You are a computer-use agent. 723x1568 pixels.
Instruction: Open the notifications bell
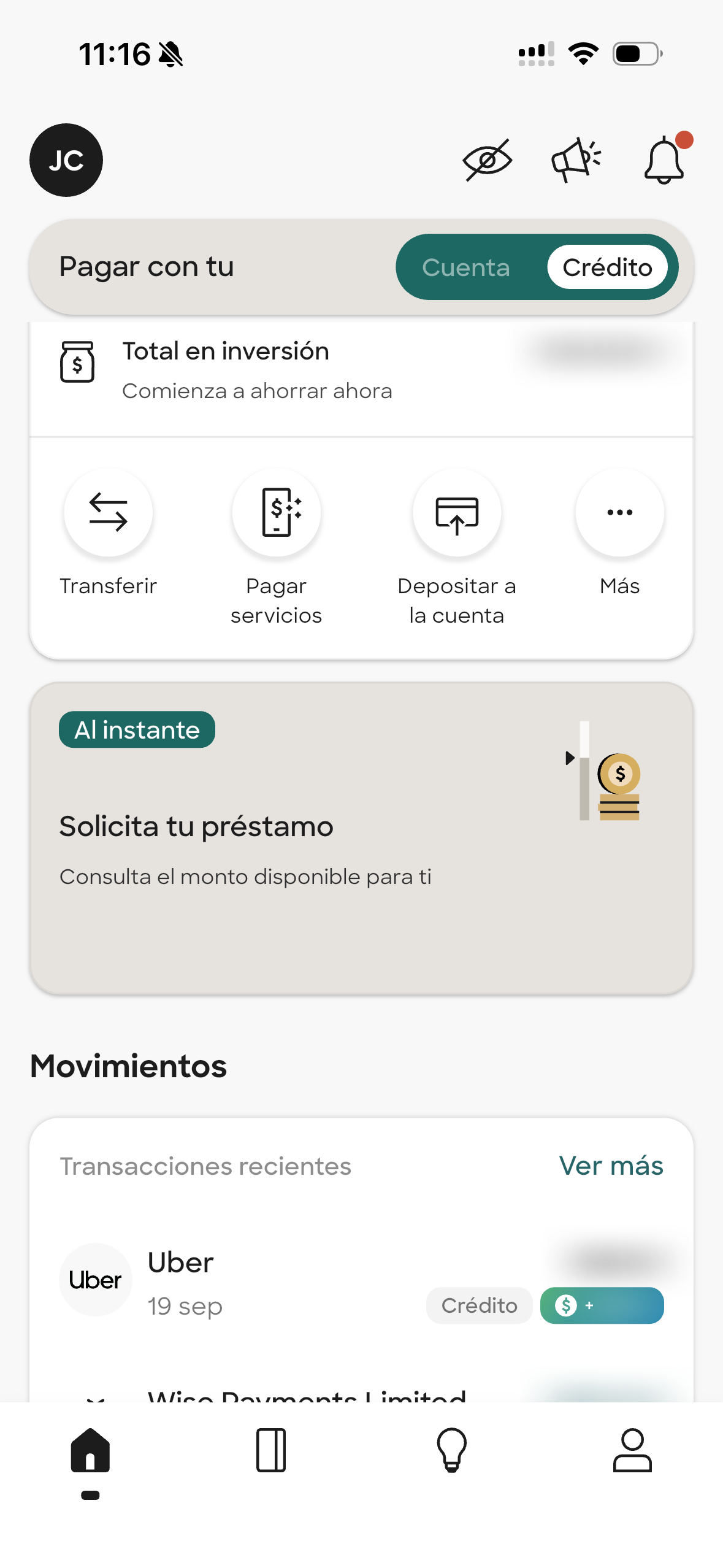point(665,159)
